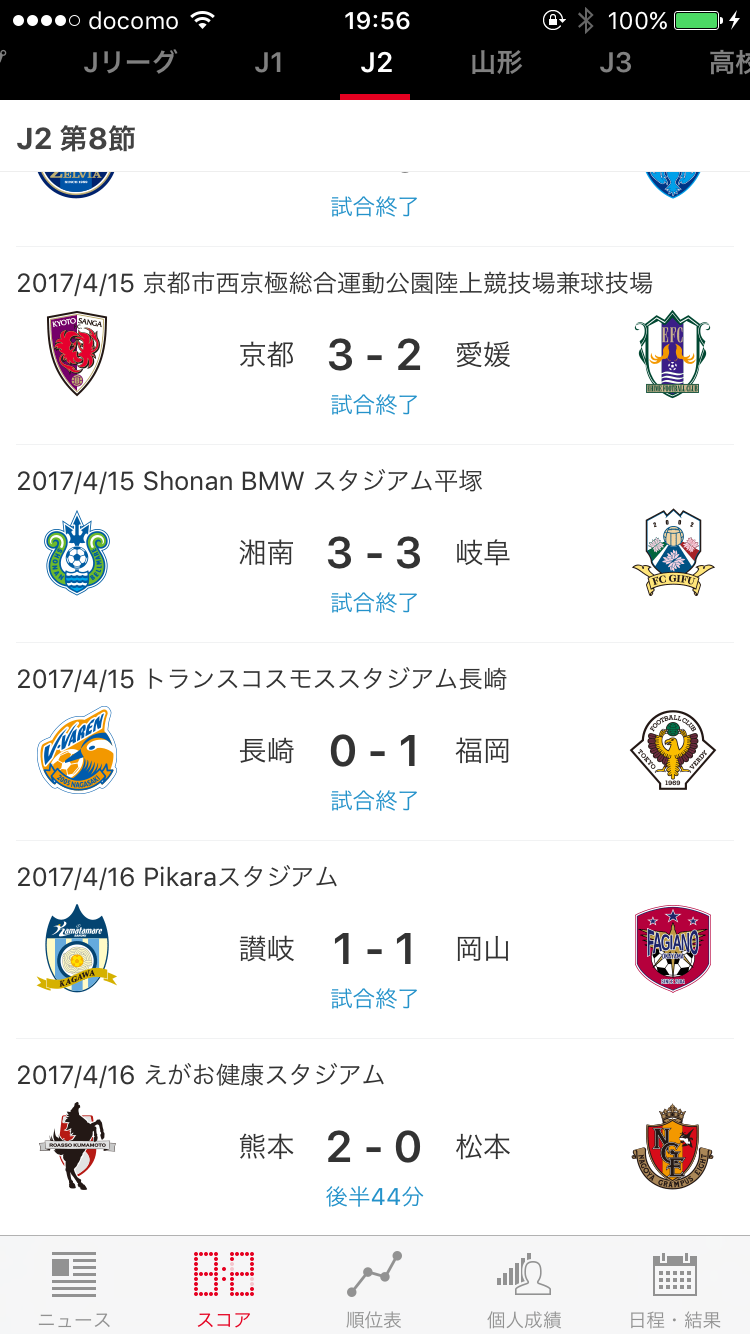The image size is (750, 1334).
Task: View the 長崎 0-1 福岡 match details
Action: (x=375, y=753)
